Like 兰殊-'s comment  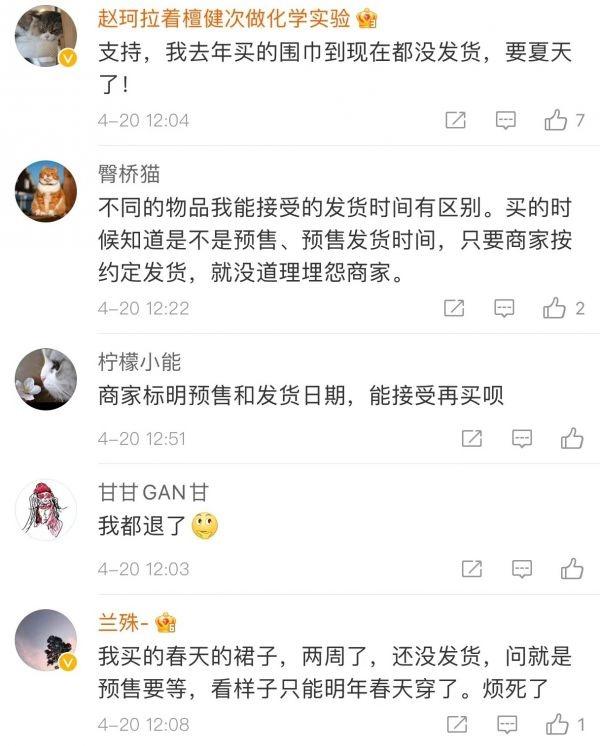point(555,724)
